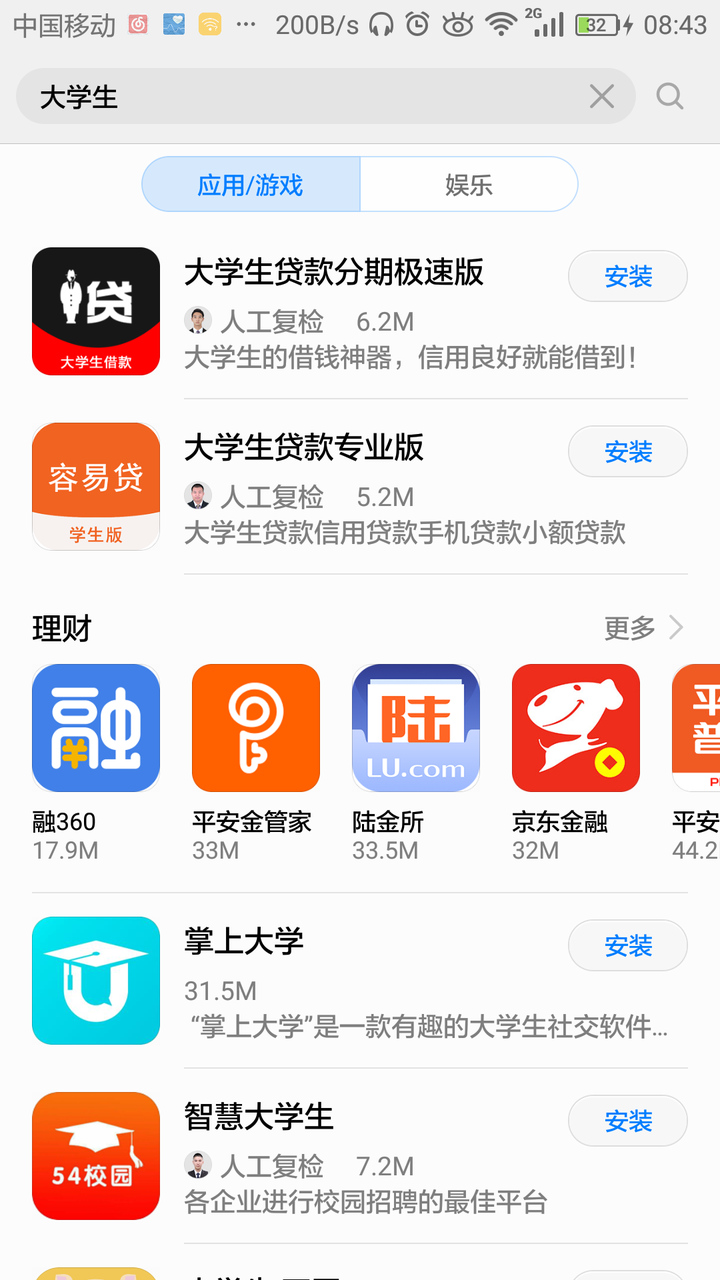Select the 应用/游戏 tab
Viewport: 720px width, 1280px height.
(x=251, y=185)
